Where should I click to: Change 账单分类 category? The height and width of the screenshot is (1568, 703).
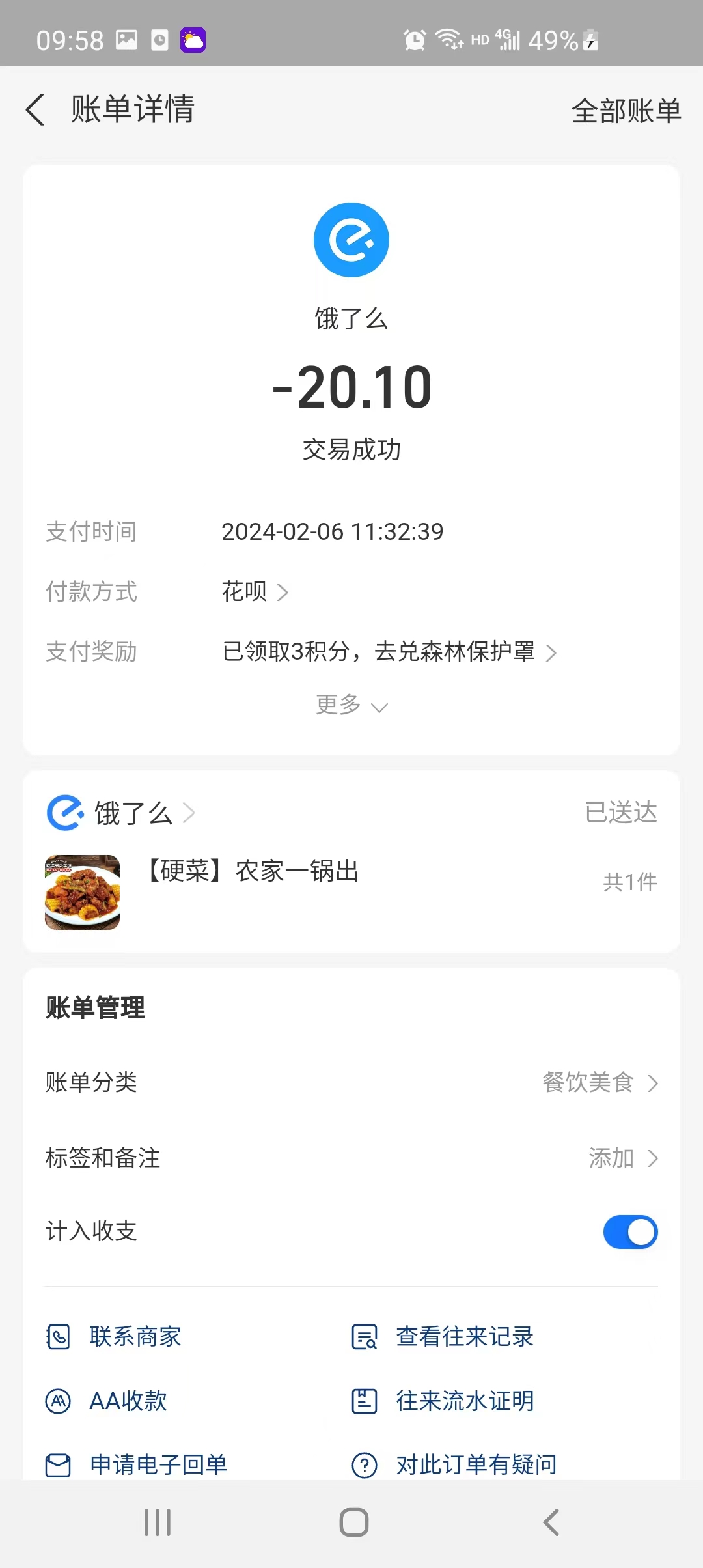pos(600,1083)
